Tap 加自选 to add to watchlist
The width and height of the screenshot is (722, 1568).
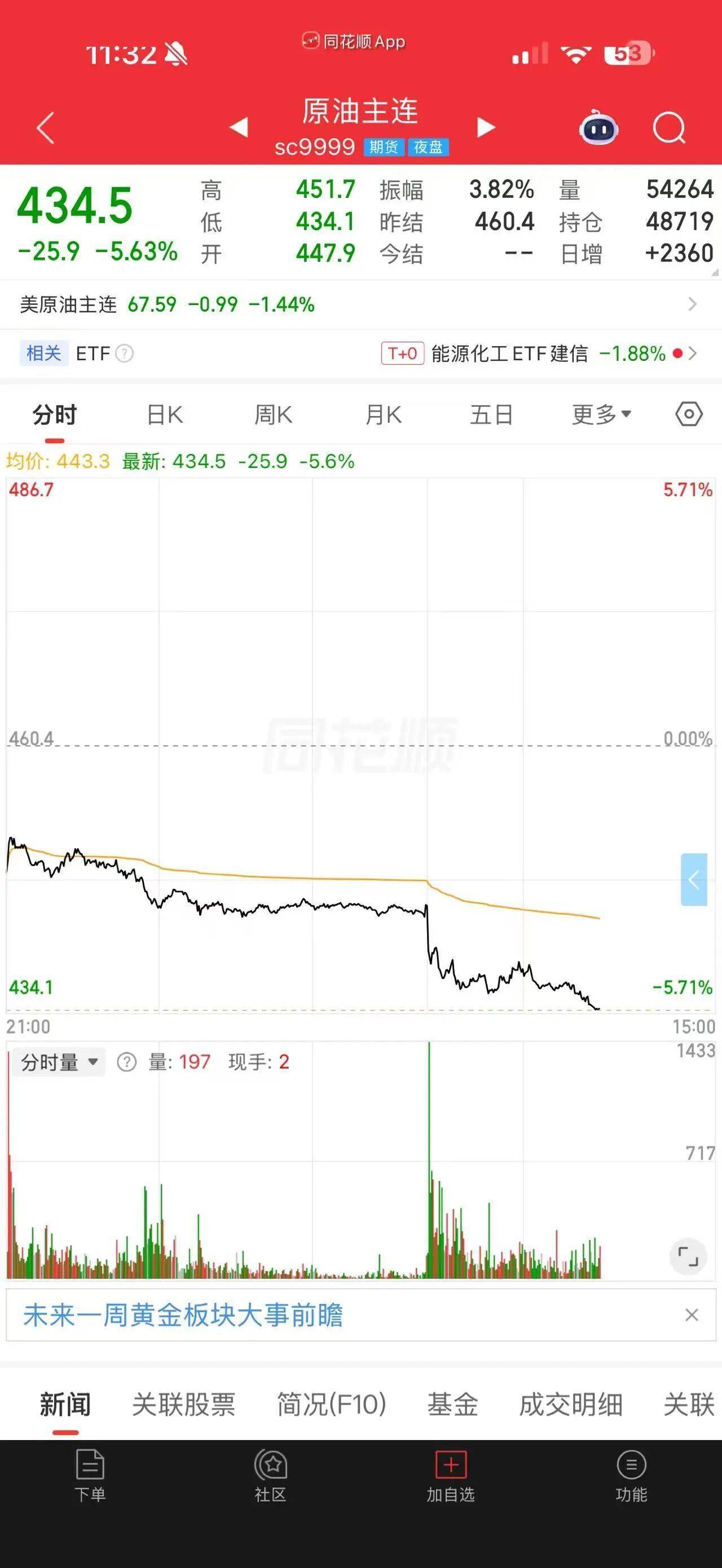(x=451, y=1476)
